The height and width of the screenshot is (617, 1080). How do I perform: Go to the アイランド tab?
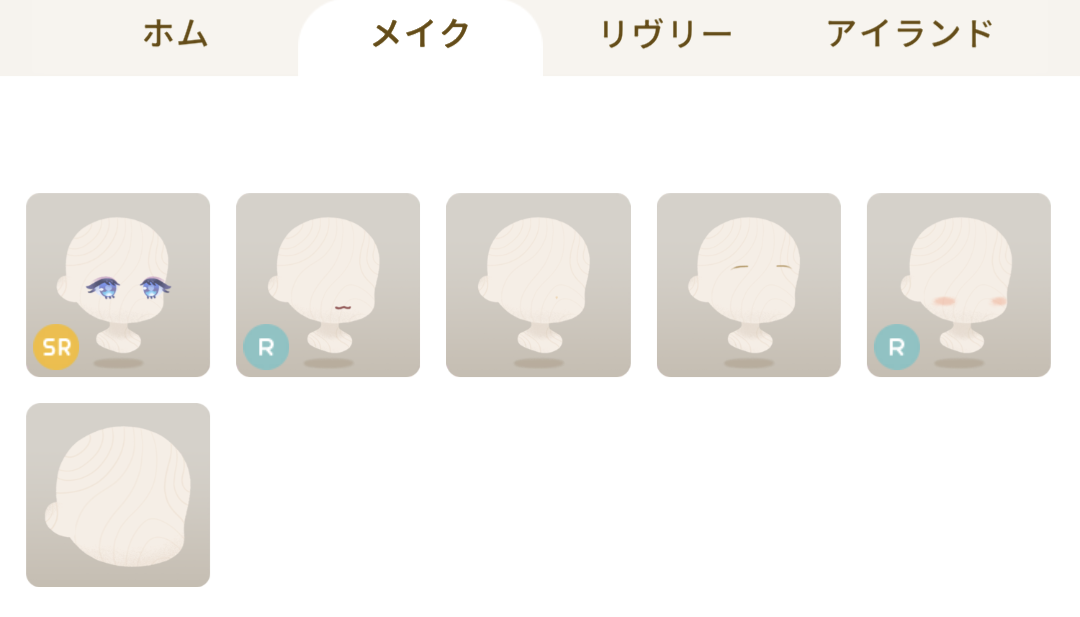pyautogui.click(x=909, y=34)
